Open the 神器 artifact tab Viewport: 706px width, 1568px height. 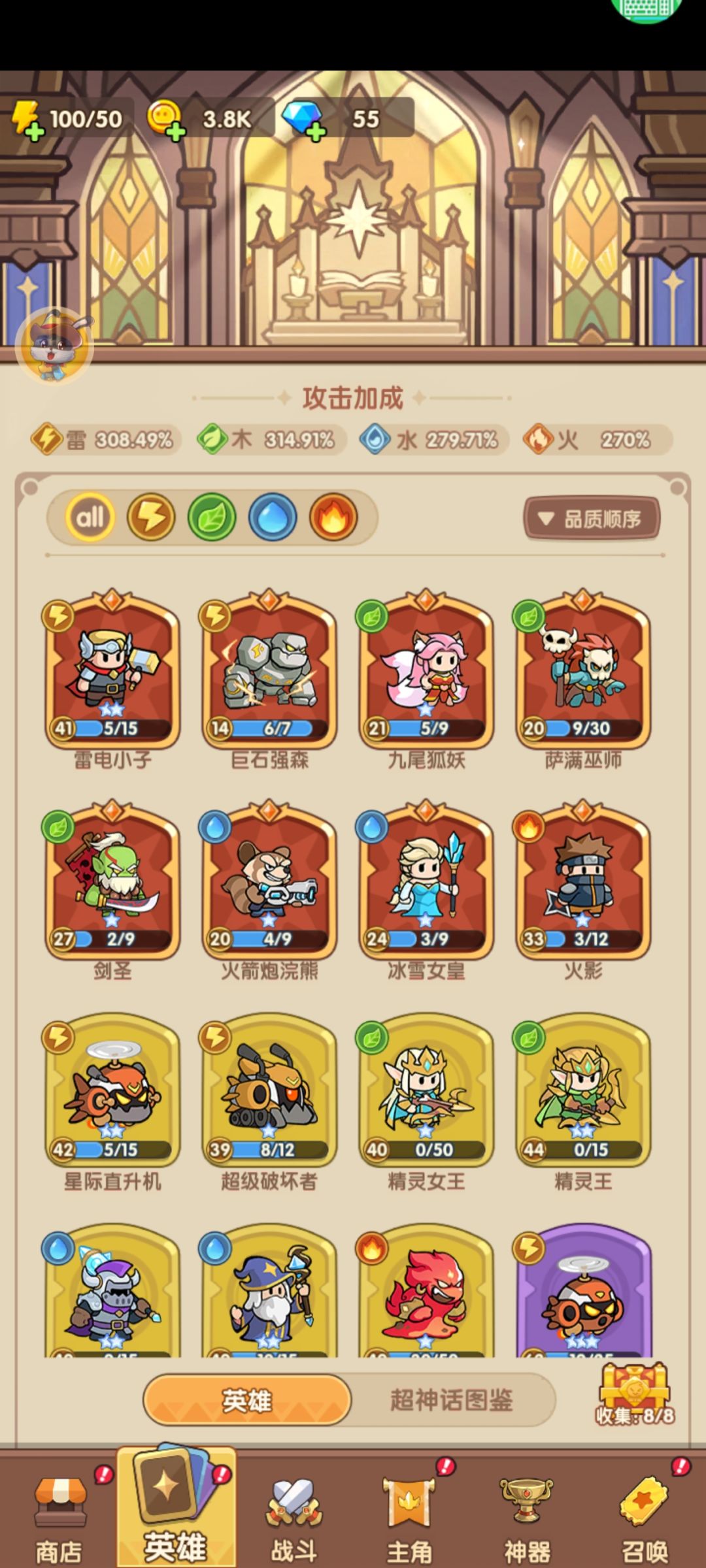(527, 1517)
